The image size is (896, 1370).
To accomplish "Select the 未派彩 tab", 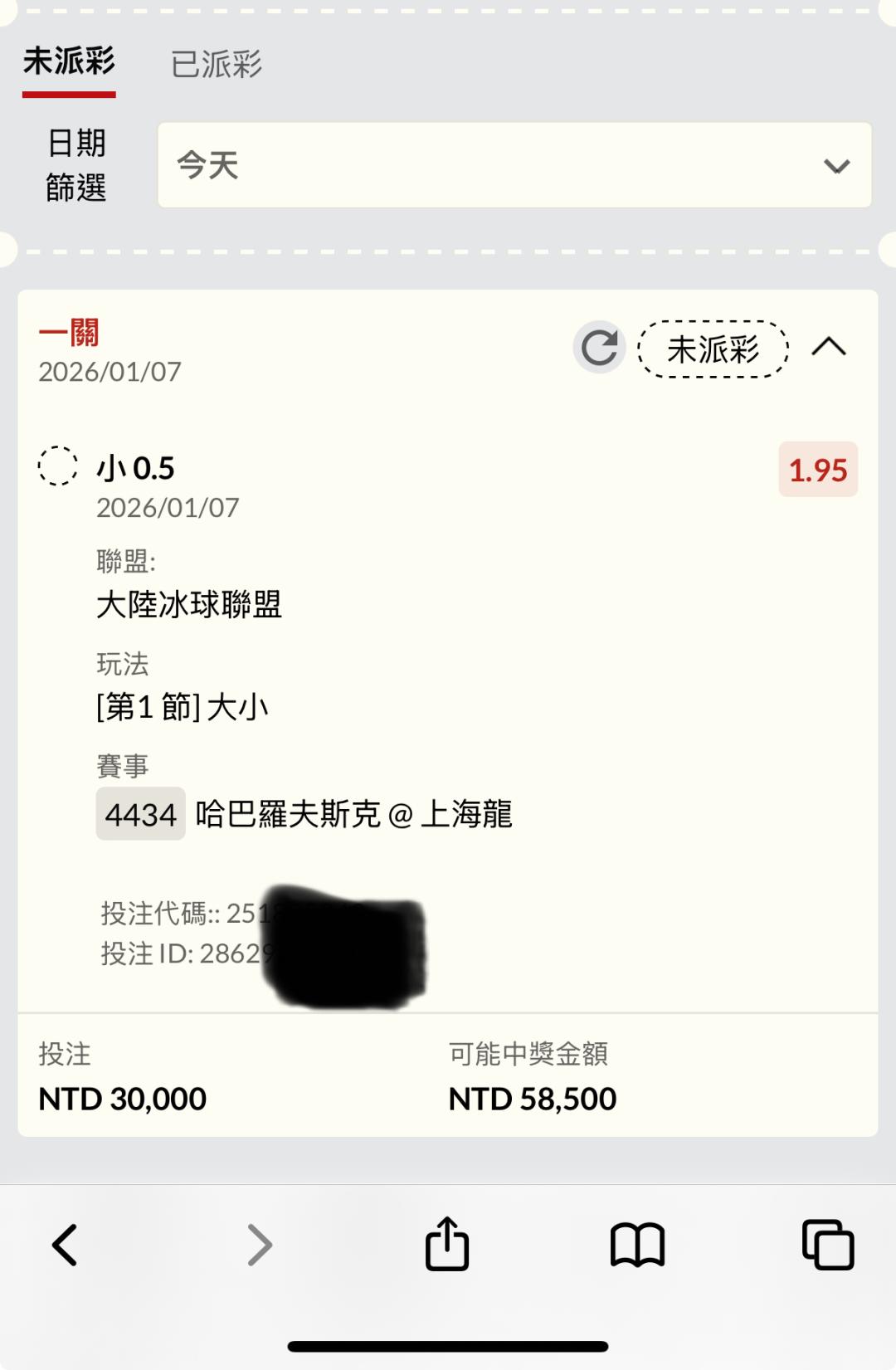I will click(x=69, y=61).
